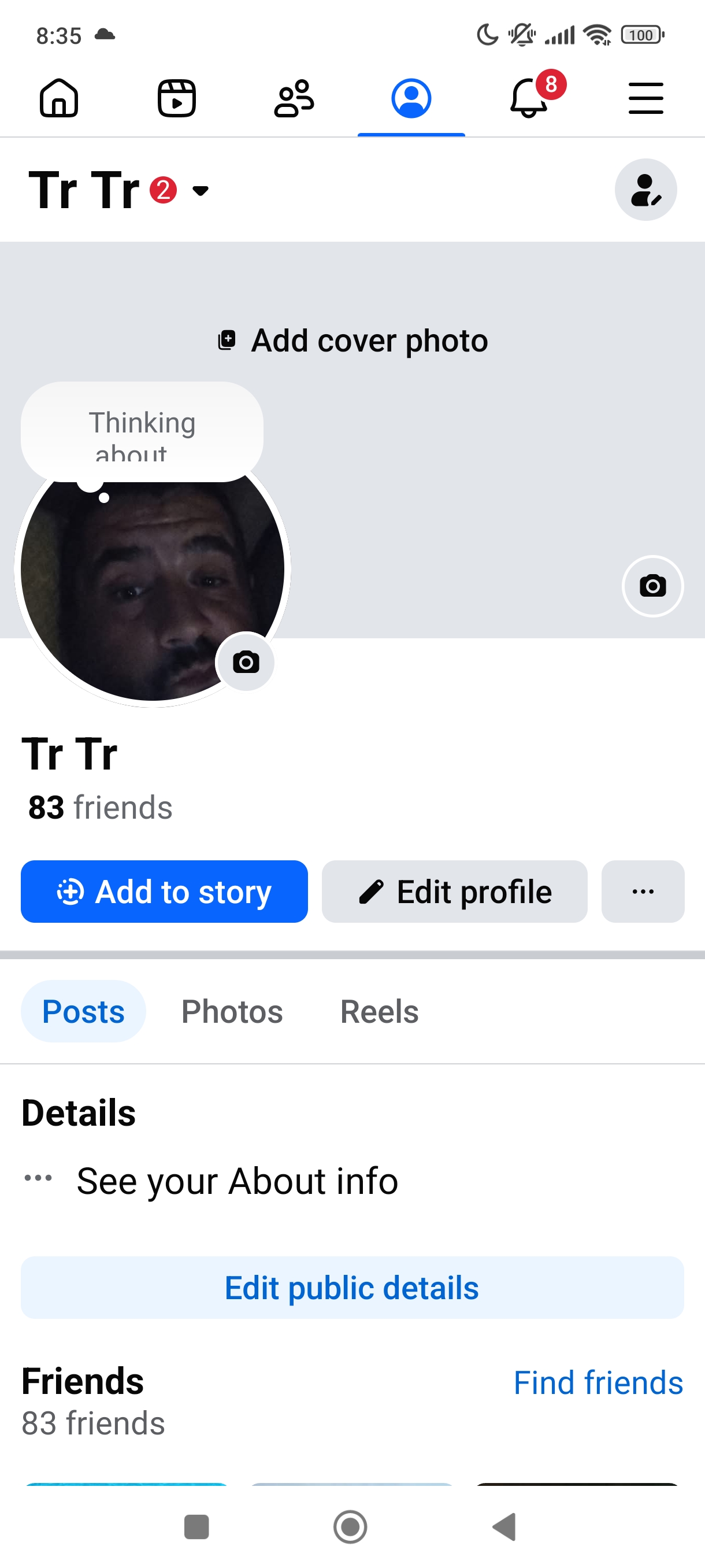Open Find friends link
Screen dimensions: 705x1568
[598, 1382]
